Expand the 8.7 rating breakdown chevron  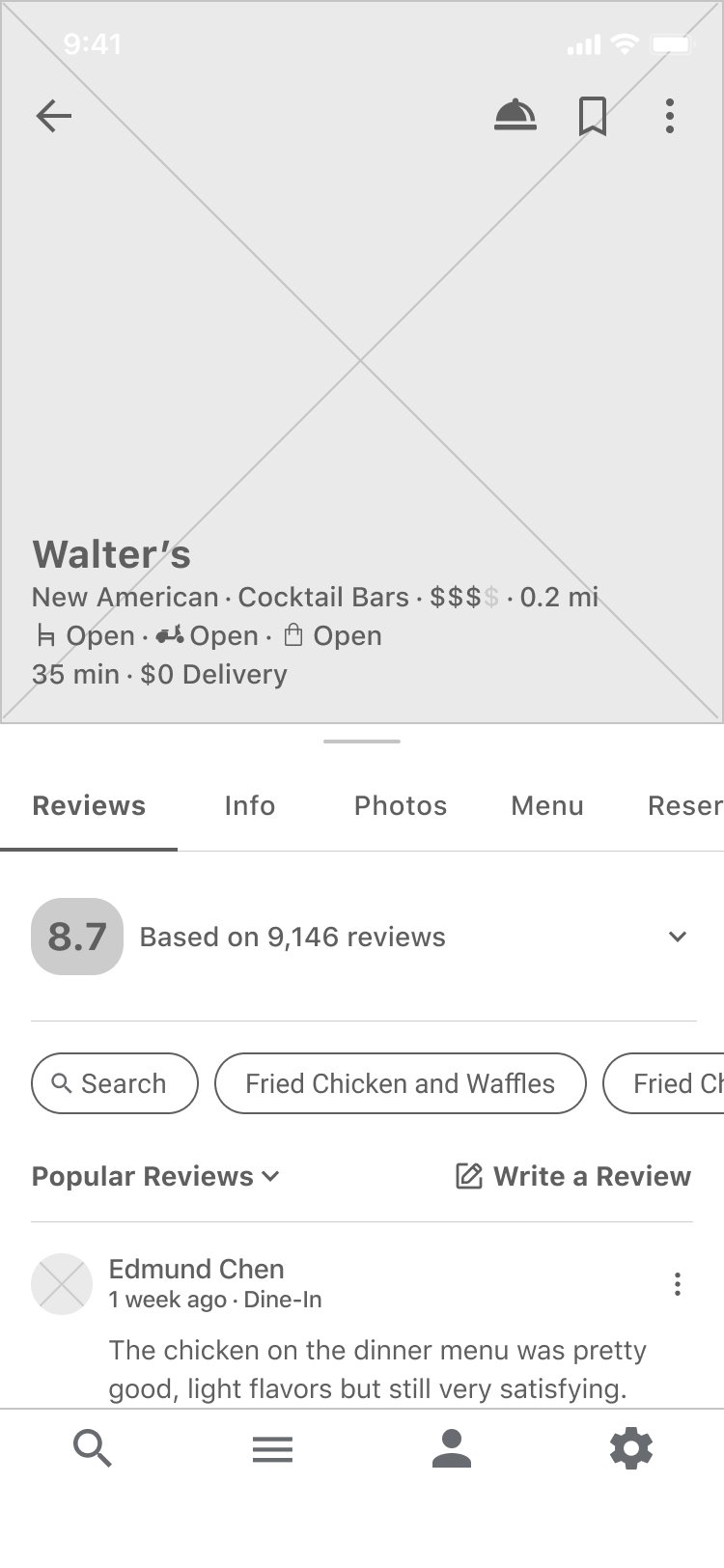click(x=678, y=937)
